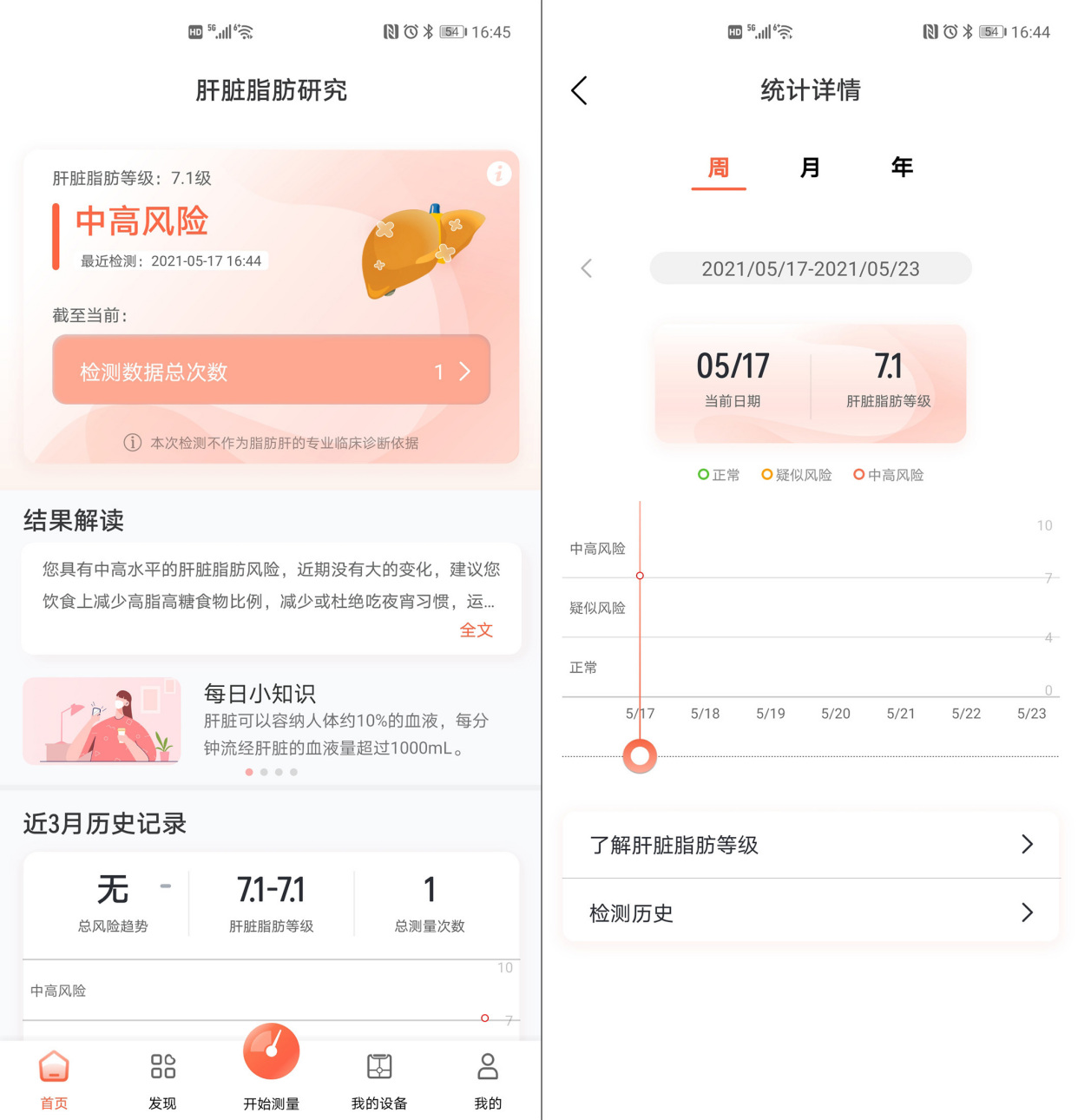Go to the 发现 tab
The height and width of the screenshot is (1120, 1078).
[162, 1077]
